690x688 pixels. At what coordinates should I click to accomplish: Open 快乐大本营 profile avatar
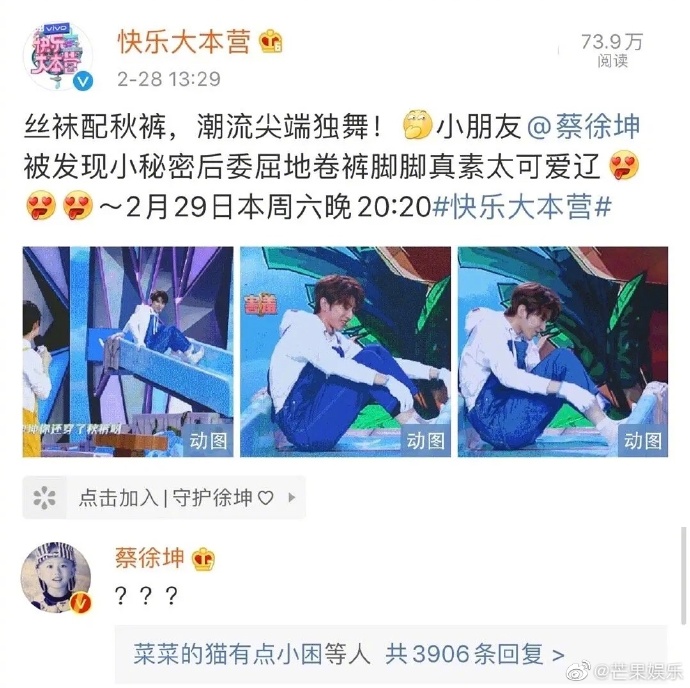(x=57, y=57)
